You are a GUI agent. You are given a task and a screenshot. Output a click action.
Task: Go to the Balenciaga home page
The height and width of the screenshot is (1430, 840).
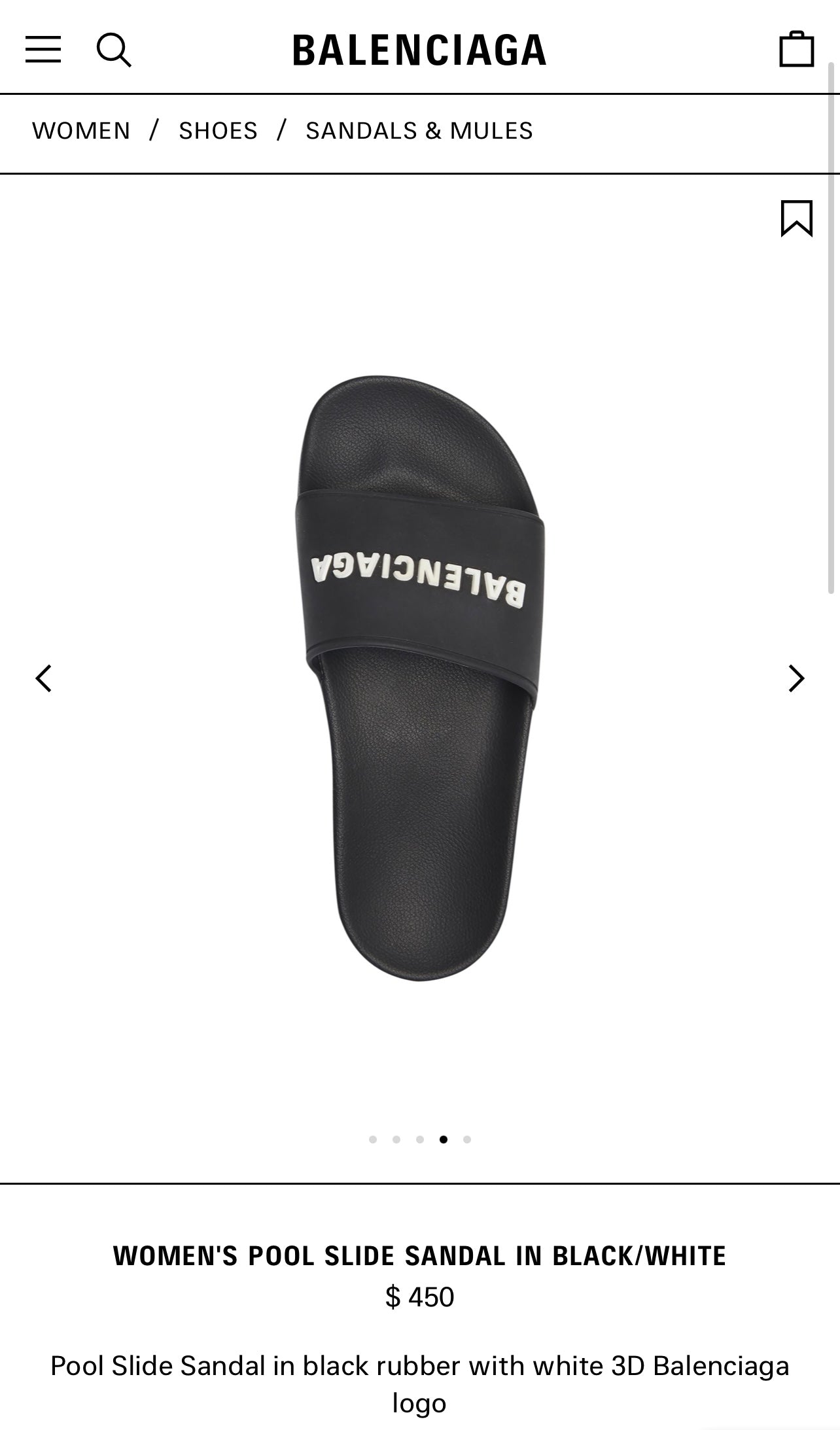click(419, 50)
